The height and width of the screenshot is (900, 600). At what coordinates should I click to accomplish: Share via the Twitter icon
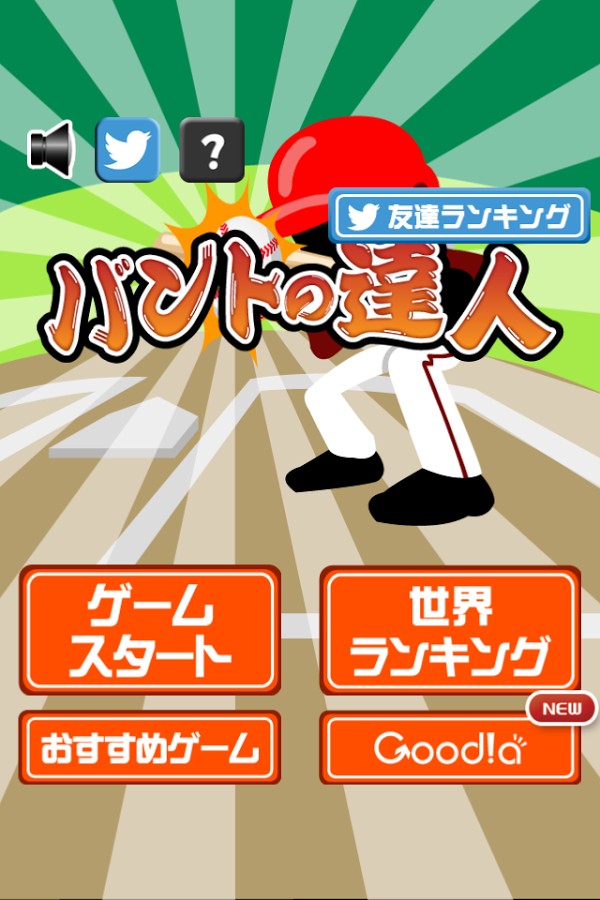point(127,149)
